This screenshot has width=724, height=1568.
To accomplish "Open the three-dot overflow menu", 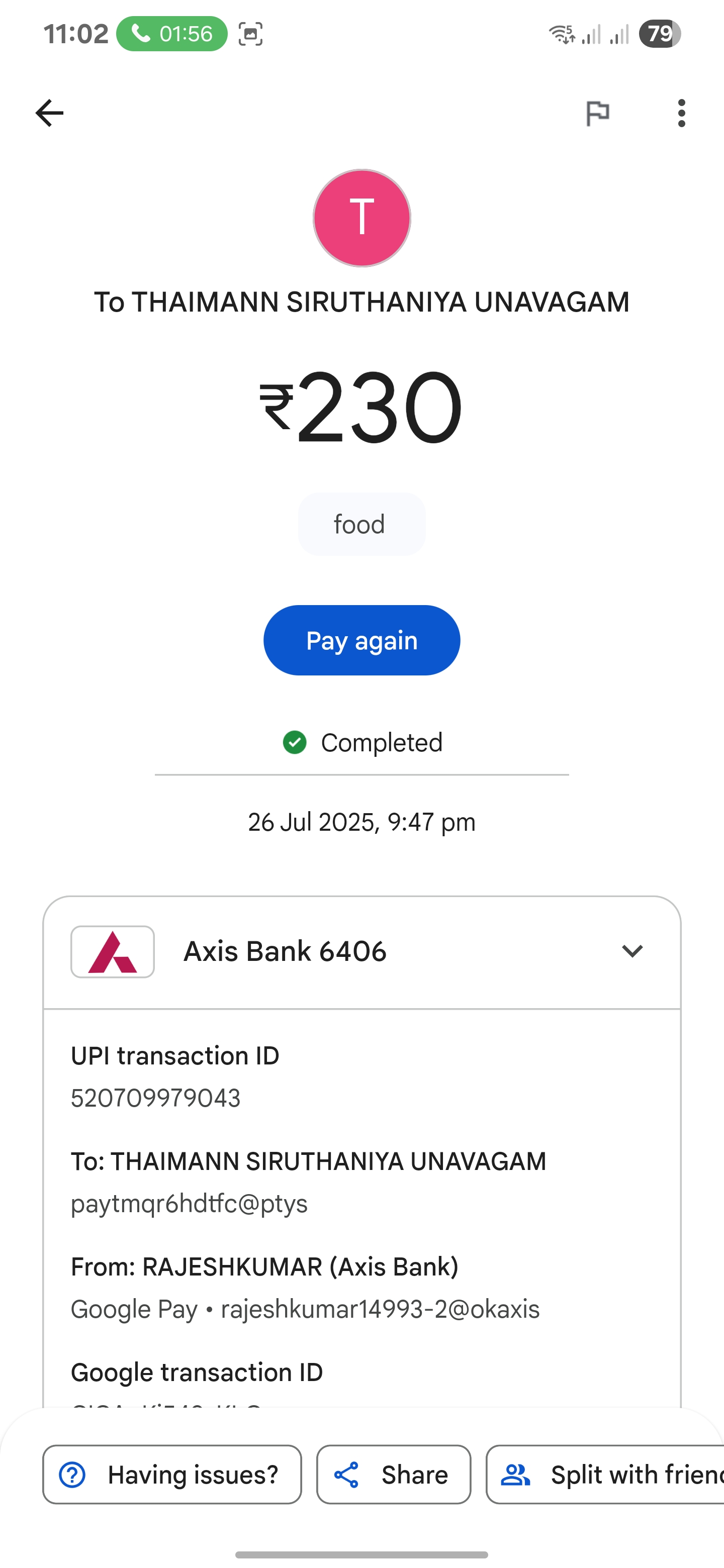I will pyautogui.click(x=681, y=113).
